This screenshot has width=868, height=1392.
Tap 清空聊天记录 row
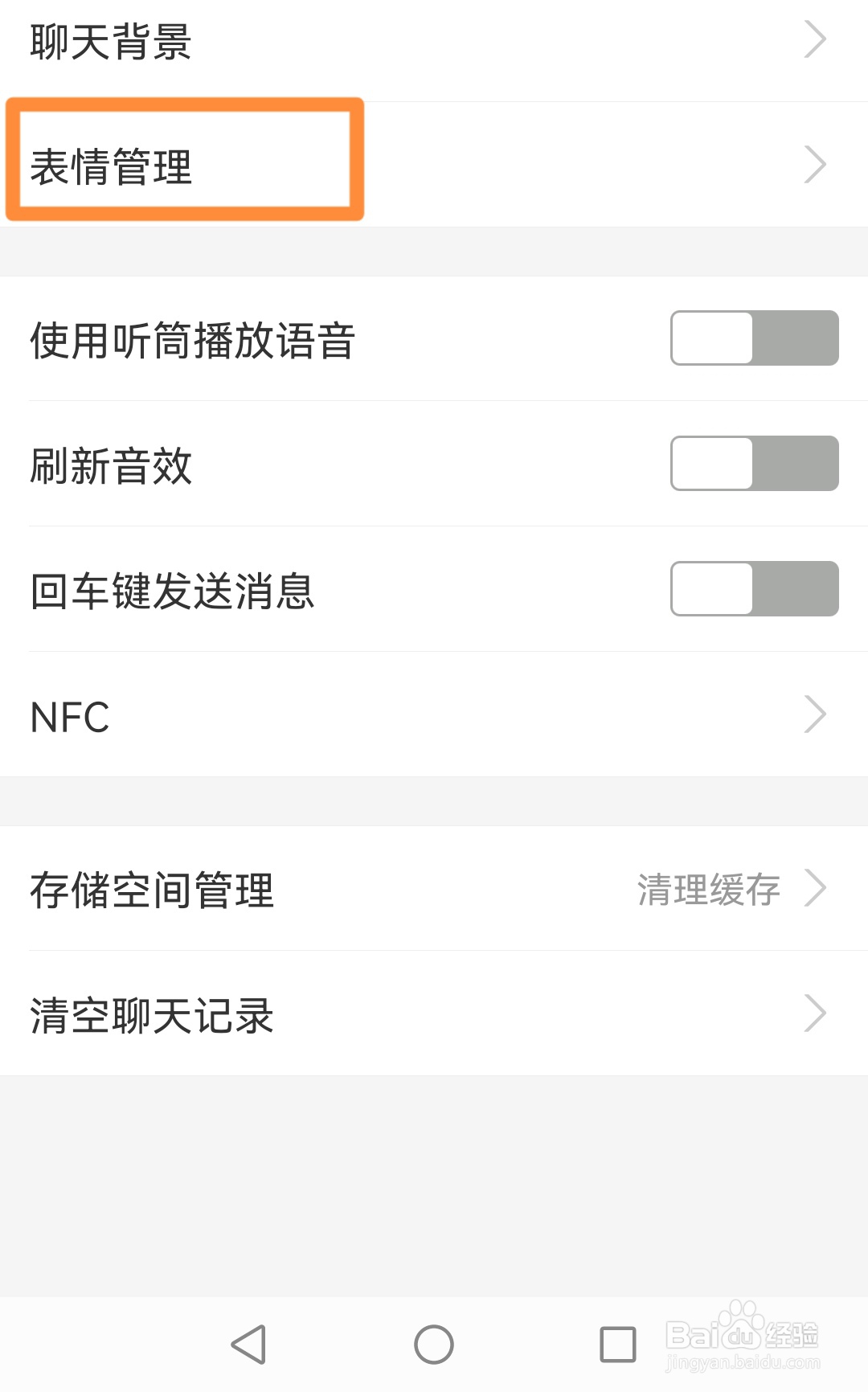(434, 1014)
